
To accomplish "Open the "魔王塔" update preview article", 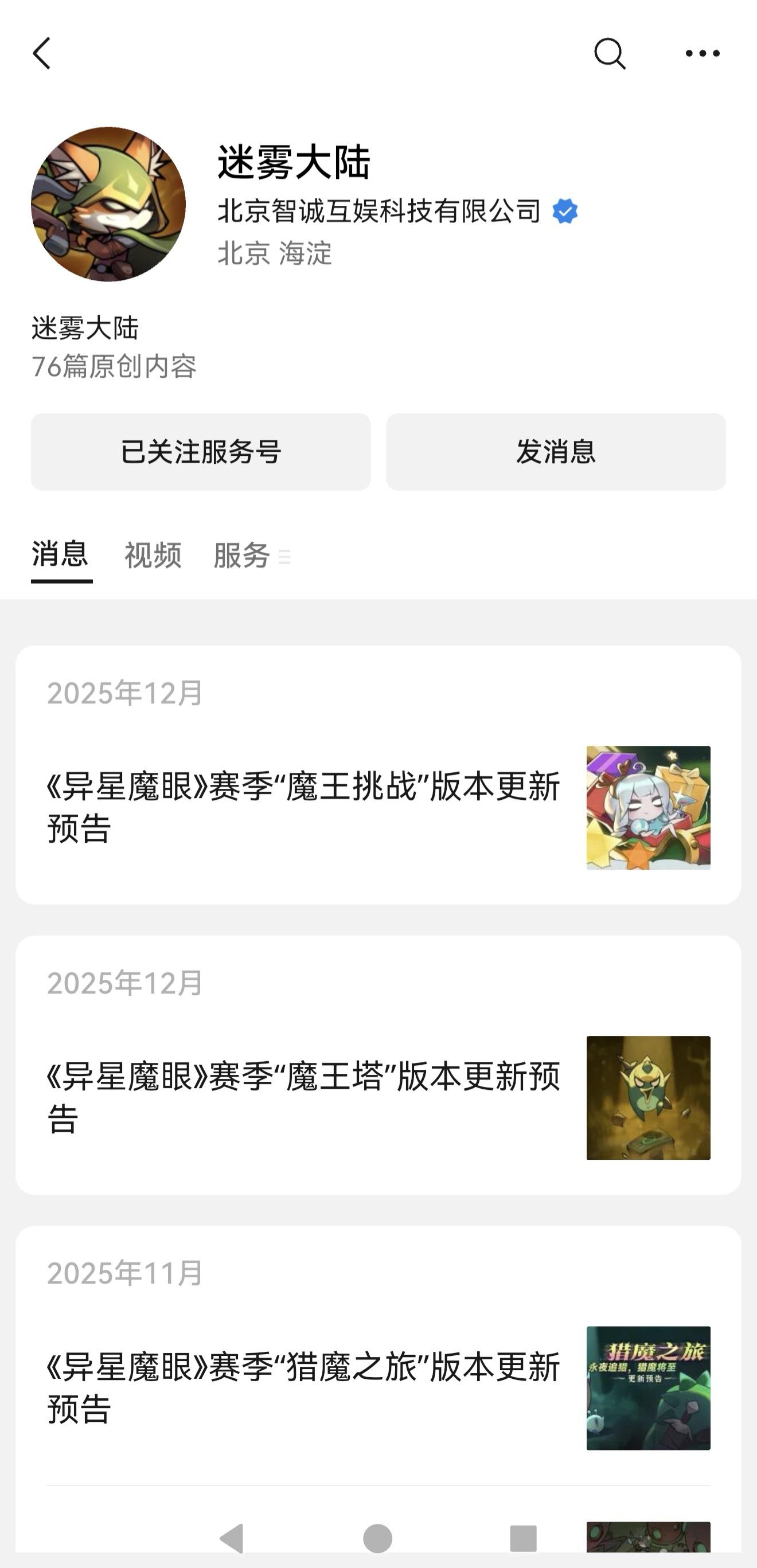I will (x=303, y=1097).
